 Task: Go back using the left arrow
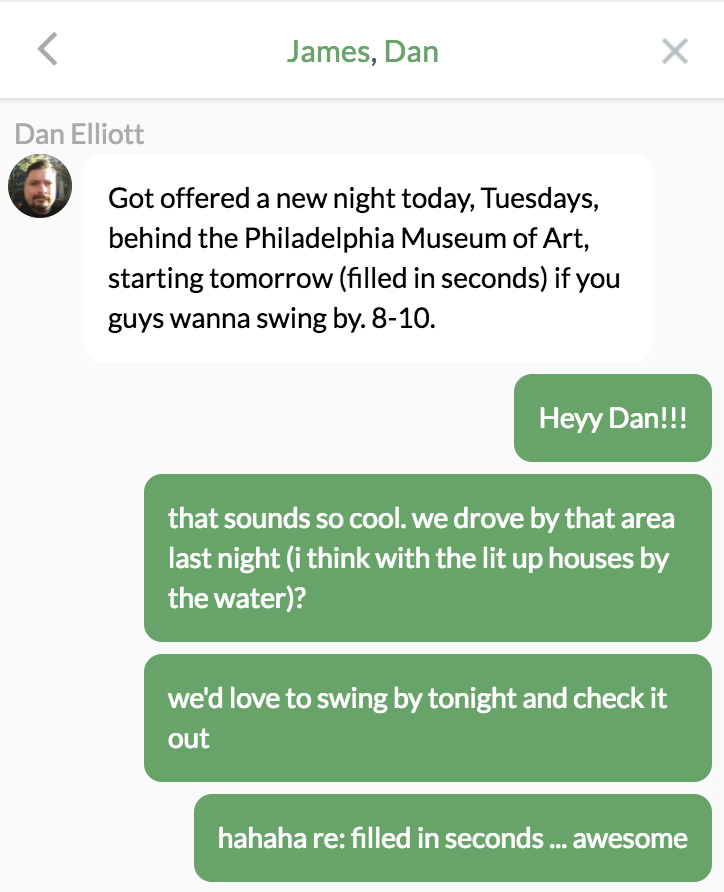click(47, 49)
